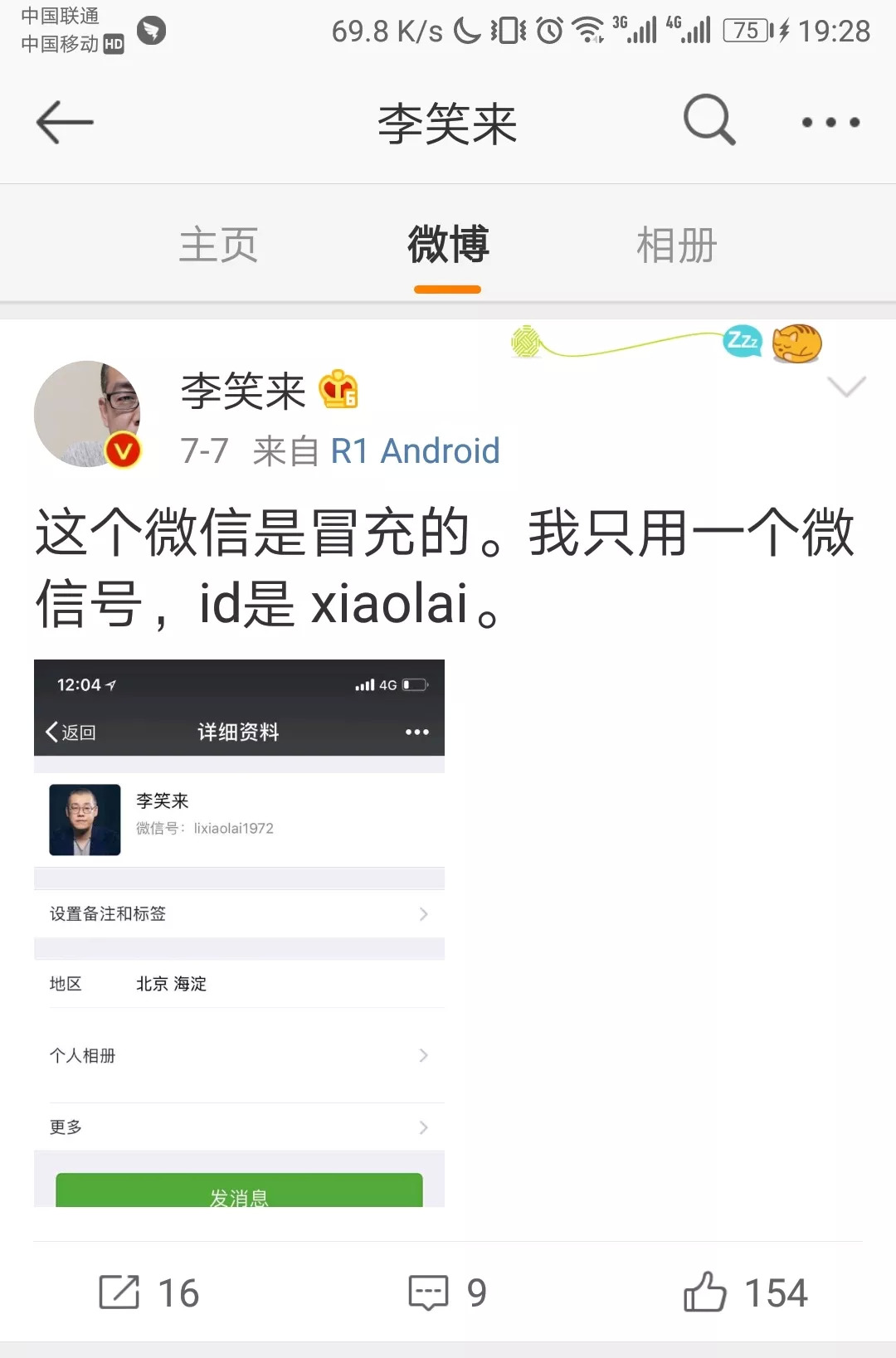Switch to the 主页 tab
This screenshot has height=1358, width=896.
coord(219,246)
